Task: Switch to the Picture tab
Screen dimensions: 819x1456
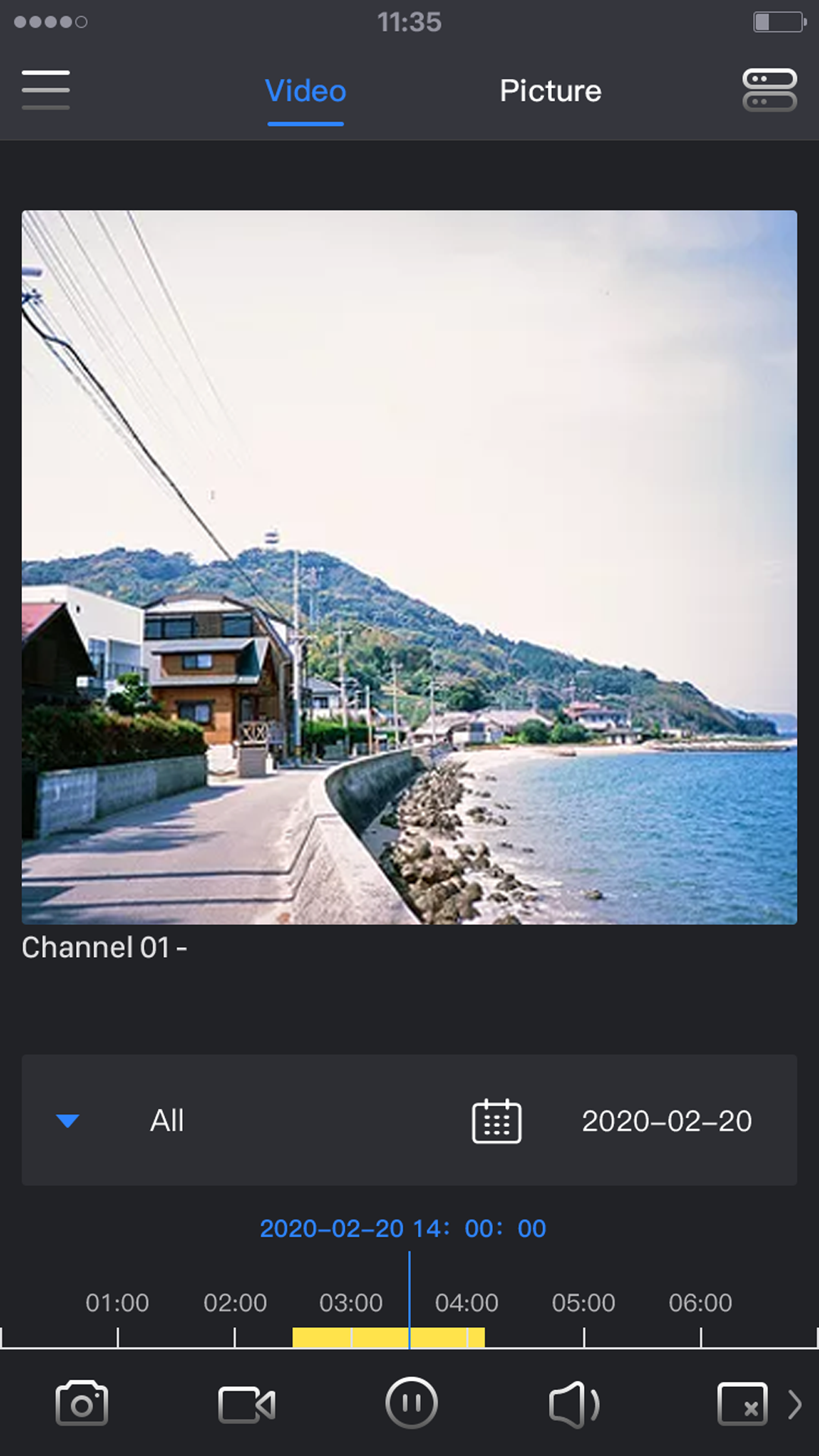Action: click(x=551, y=92)
